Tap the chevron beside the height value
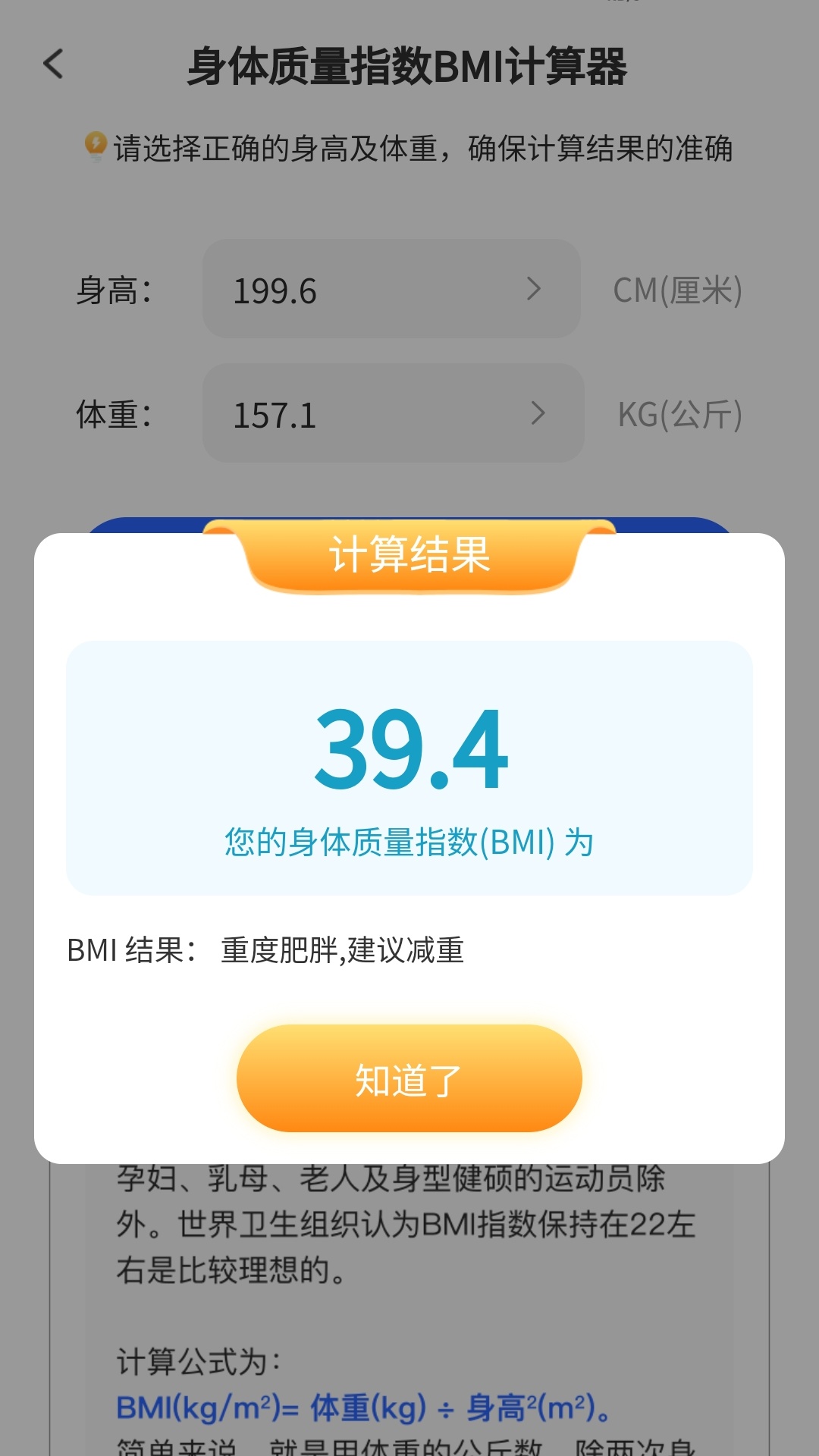The image size is (819, 1456). tap(535, 290)
